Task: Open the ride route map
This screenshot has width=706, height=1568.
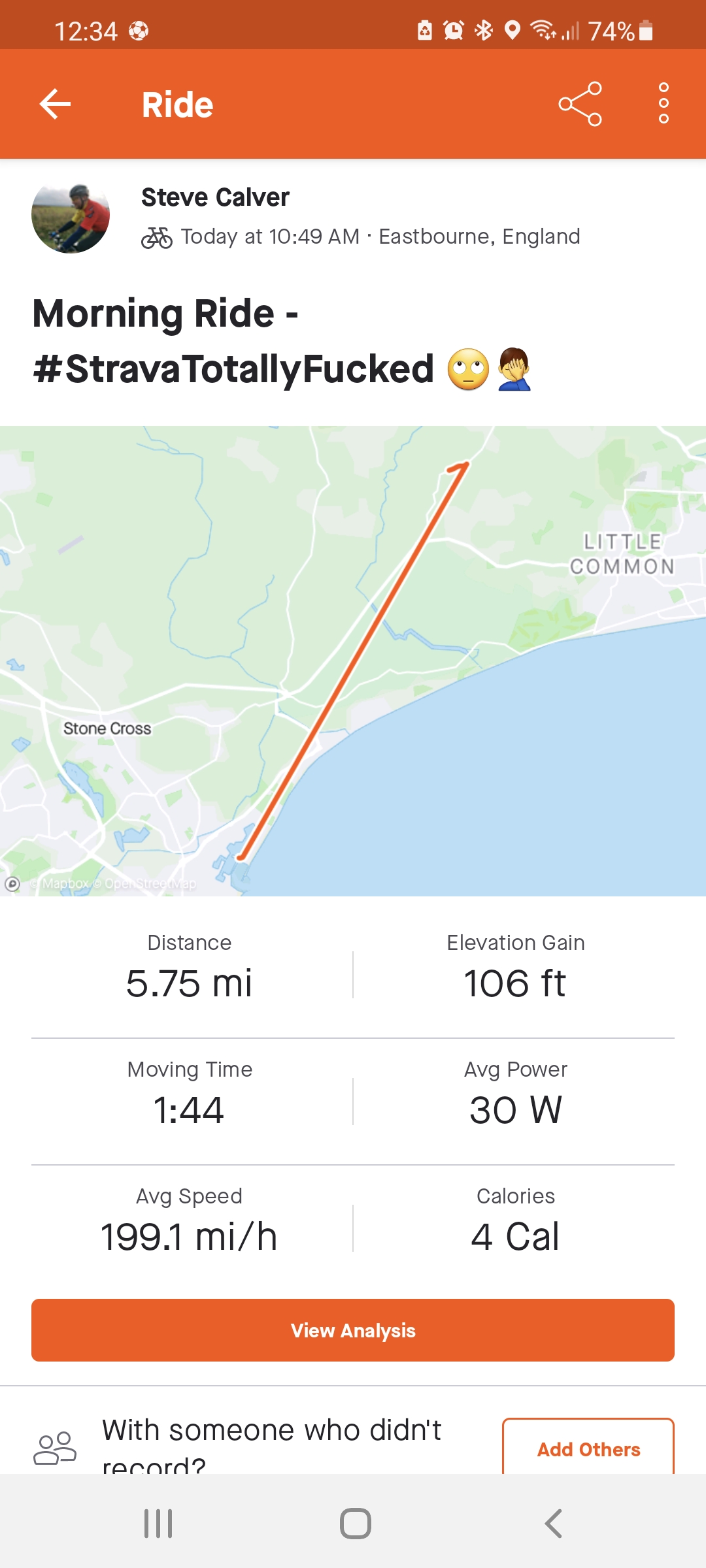Action: coord(353,660)
